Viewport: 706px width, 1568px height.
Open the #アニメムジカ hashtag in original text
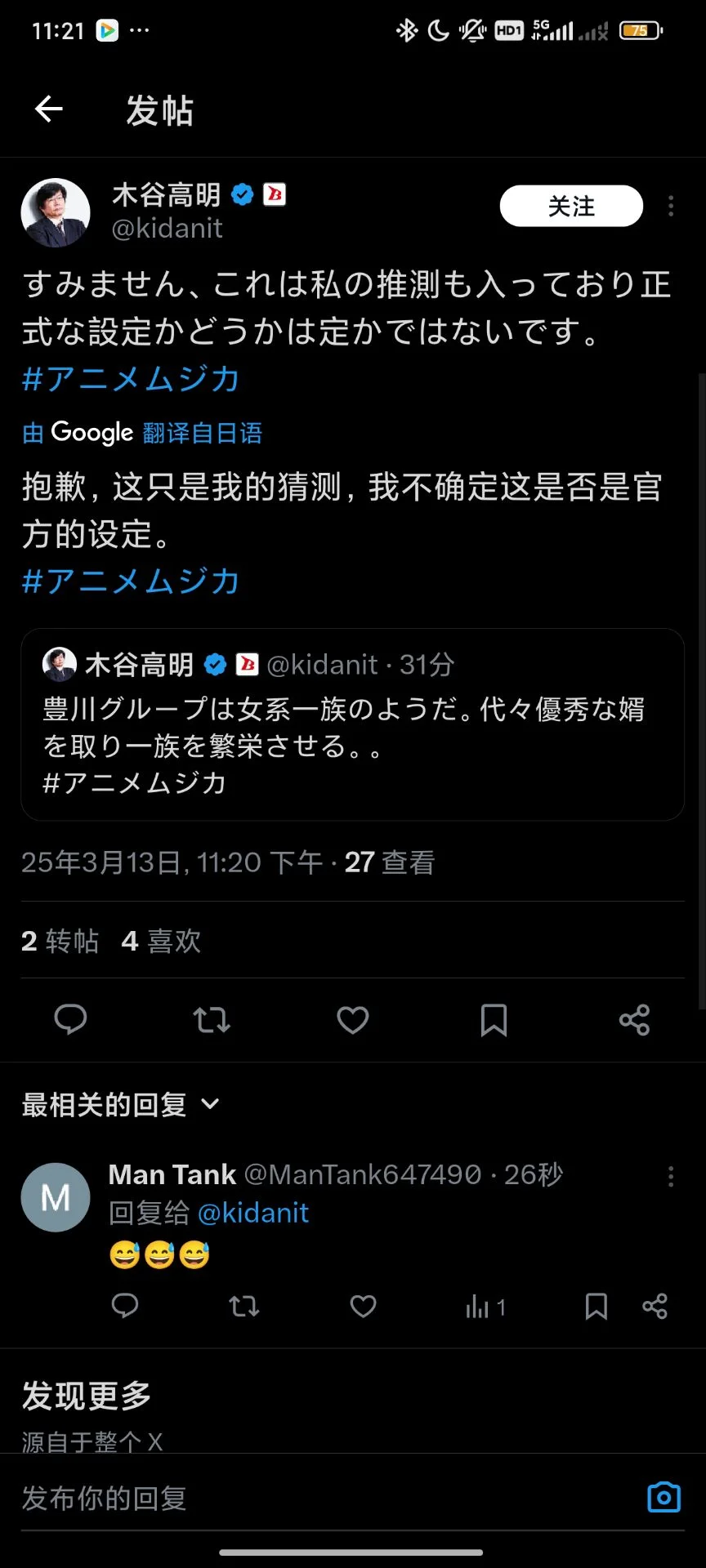tap(131, 379)
